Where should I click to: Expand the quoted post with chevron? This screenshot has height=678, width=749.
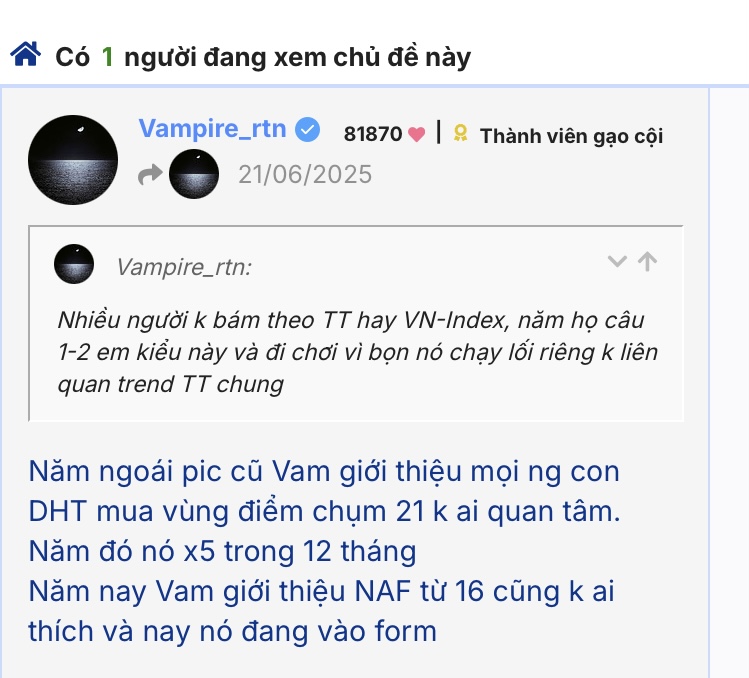(618, 262)
